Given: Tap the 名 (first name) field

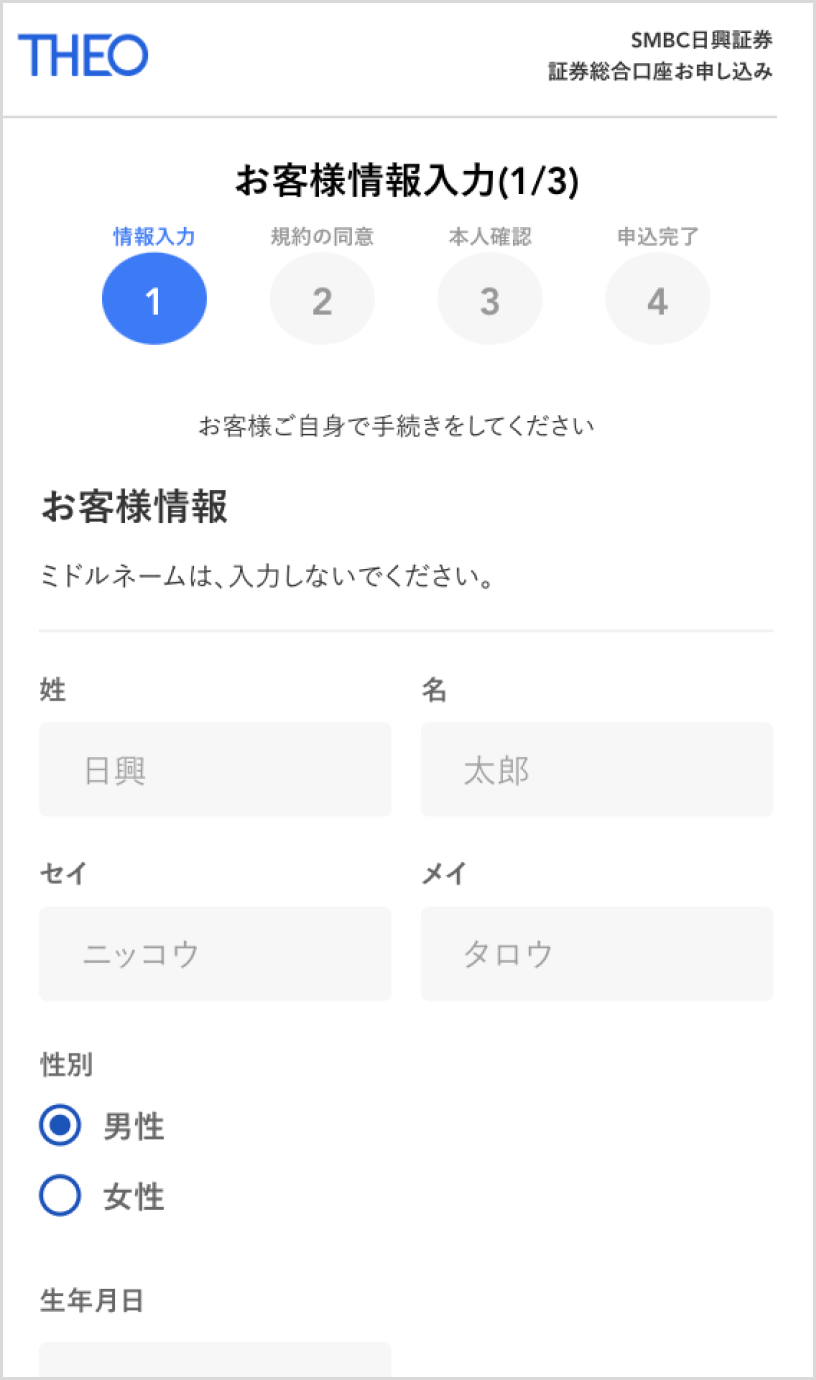Looking at the screenshot, I should tap(596, 769).
